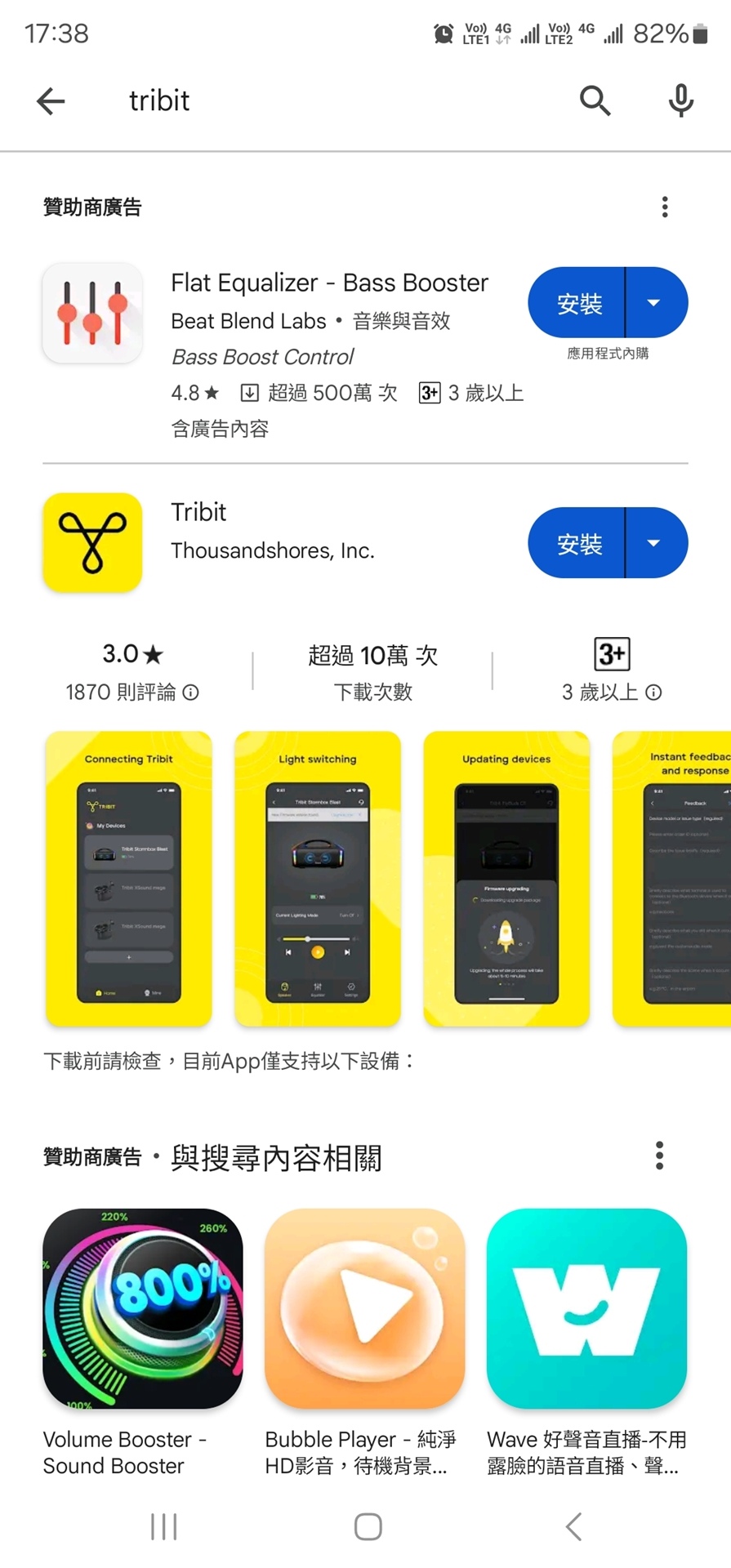Open the 'Updating devices' screenshot

[506, 878]
